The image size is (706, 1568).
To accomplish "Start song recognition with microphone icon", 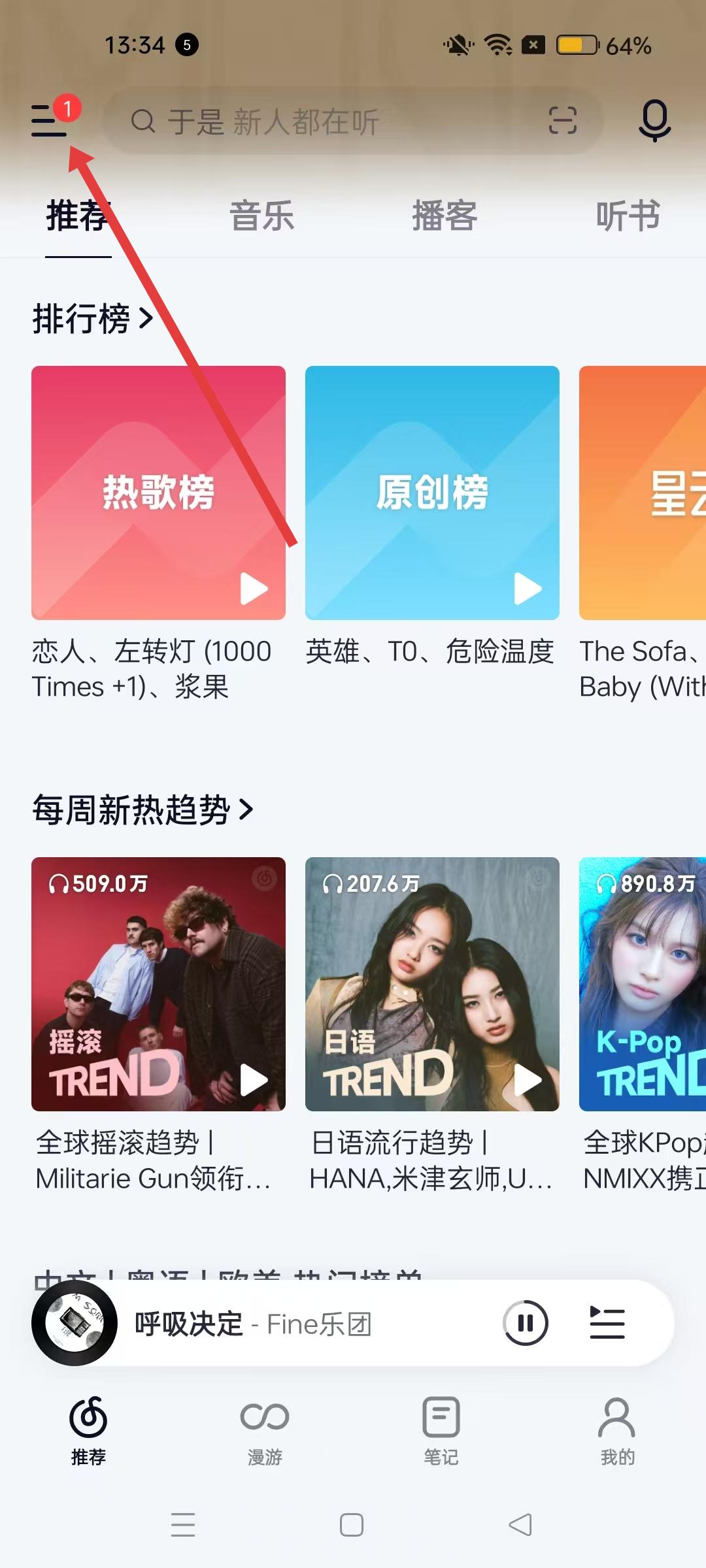I will [x=654, y=121].
